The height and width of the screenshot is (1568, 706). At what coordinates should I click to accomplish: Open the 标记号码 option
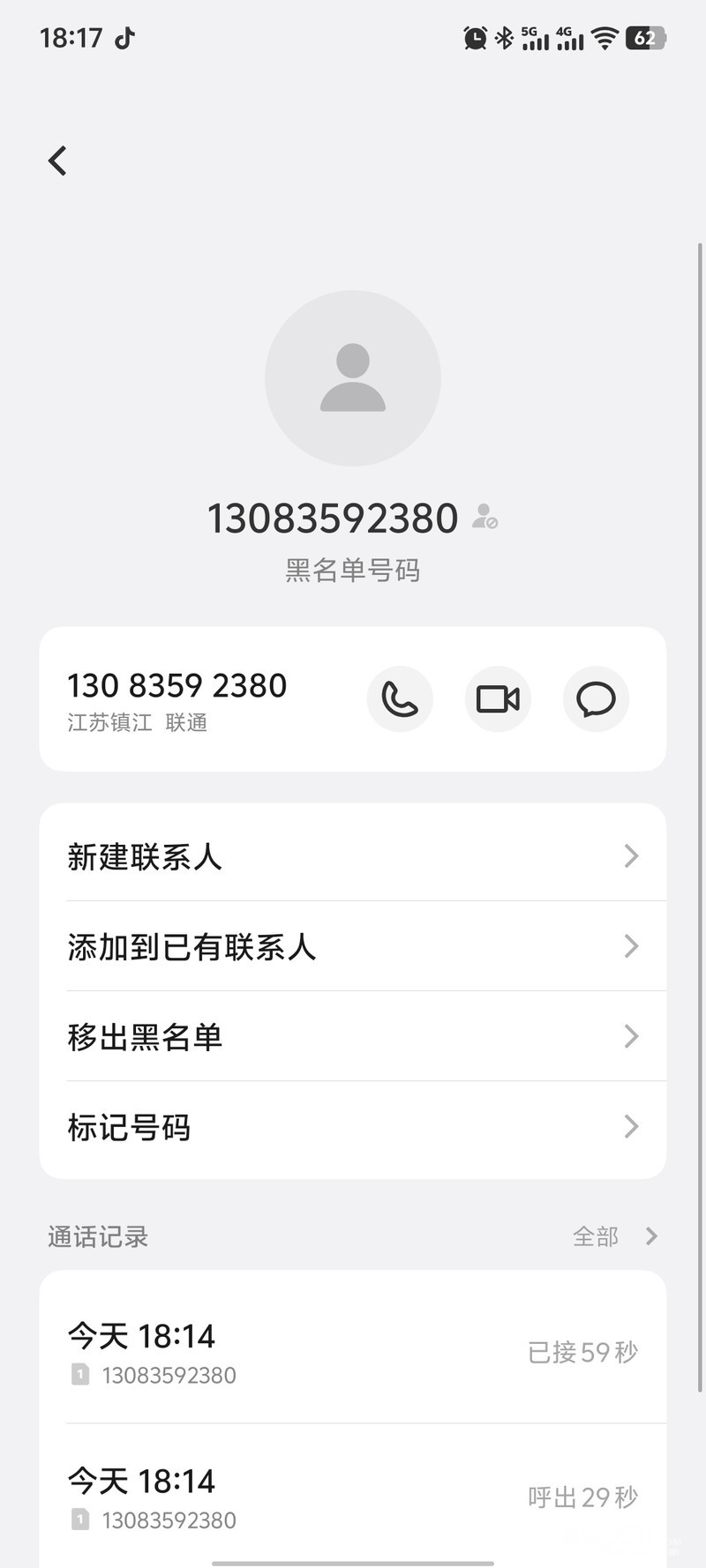(x=353, y=1126)
